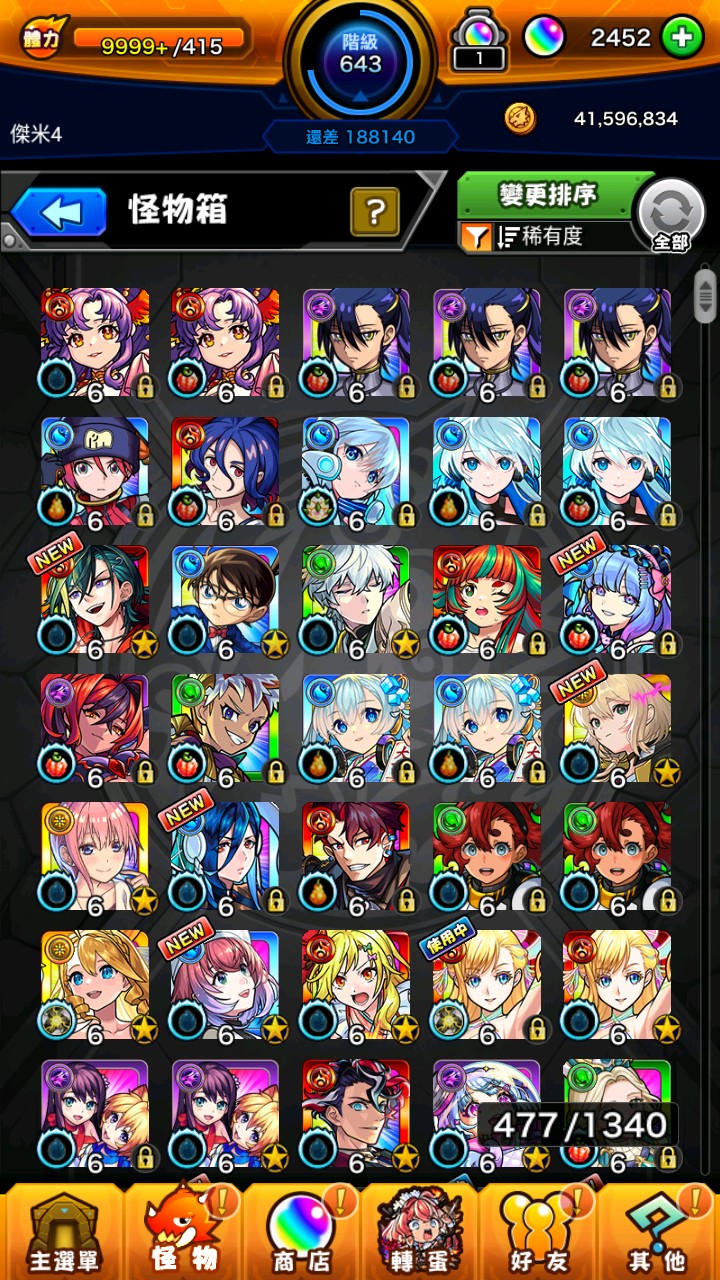The height and width of the screenshot is (1280, 720).
Task: Open the question mark help button
Action: click(x=375, y=211)
